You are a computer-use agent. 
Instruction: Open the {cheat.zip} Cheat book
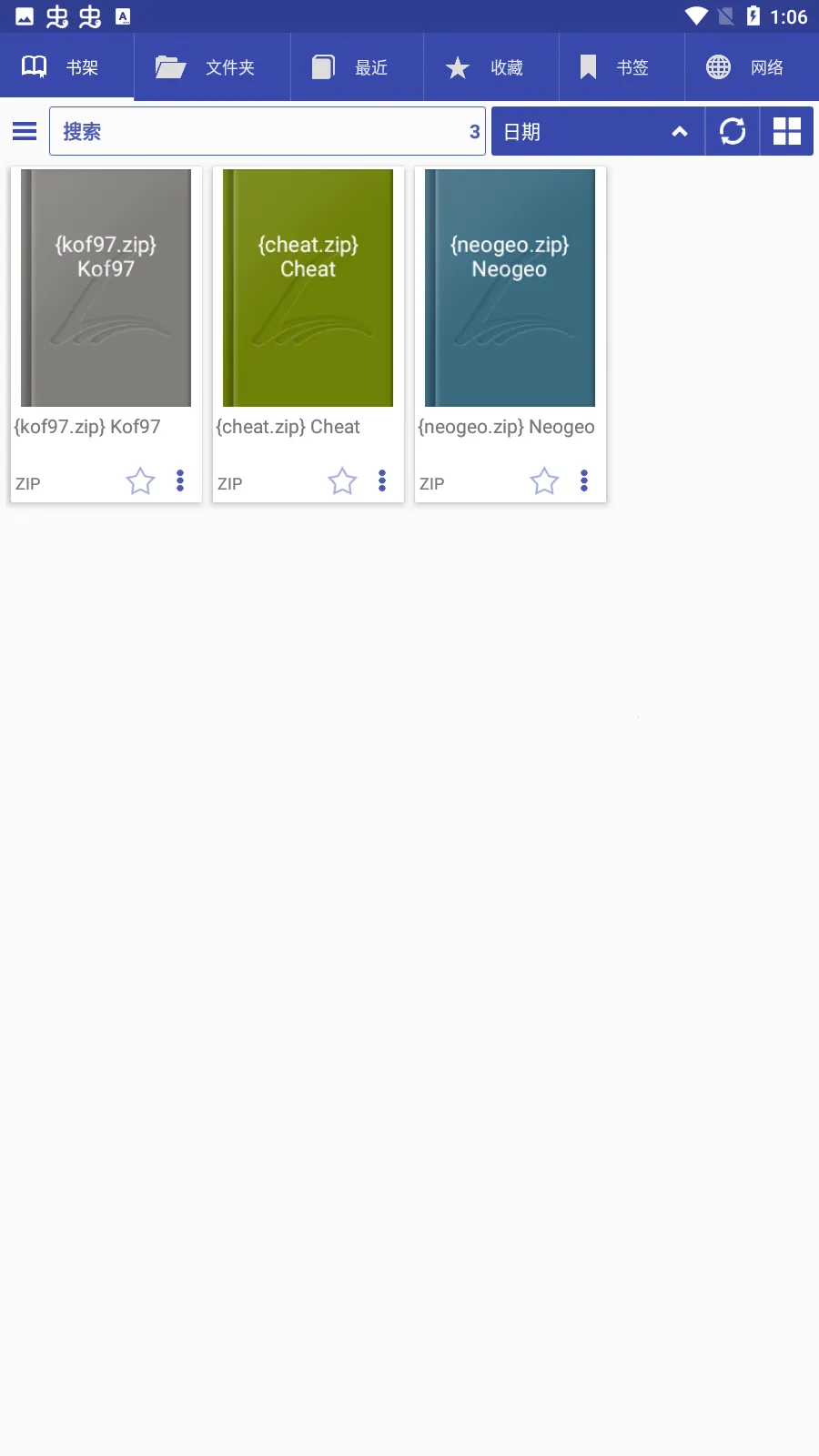tap(308, 288)
